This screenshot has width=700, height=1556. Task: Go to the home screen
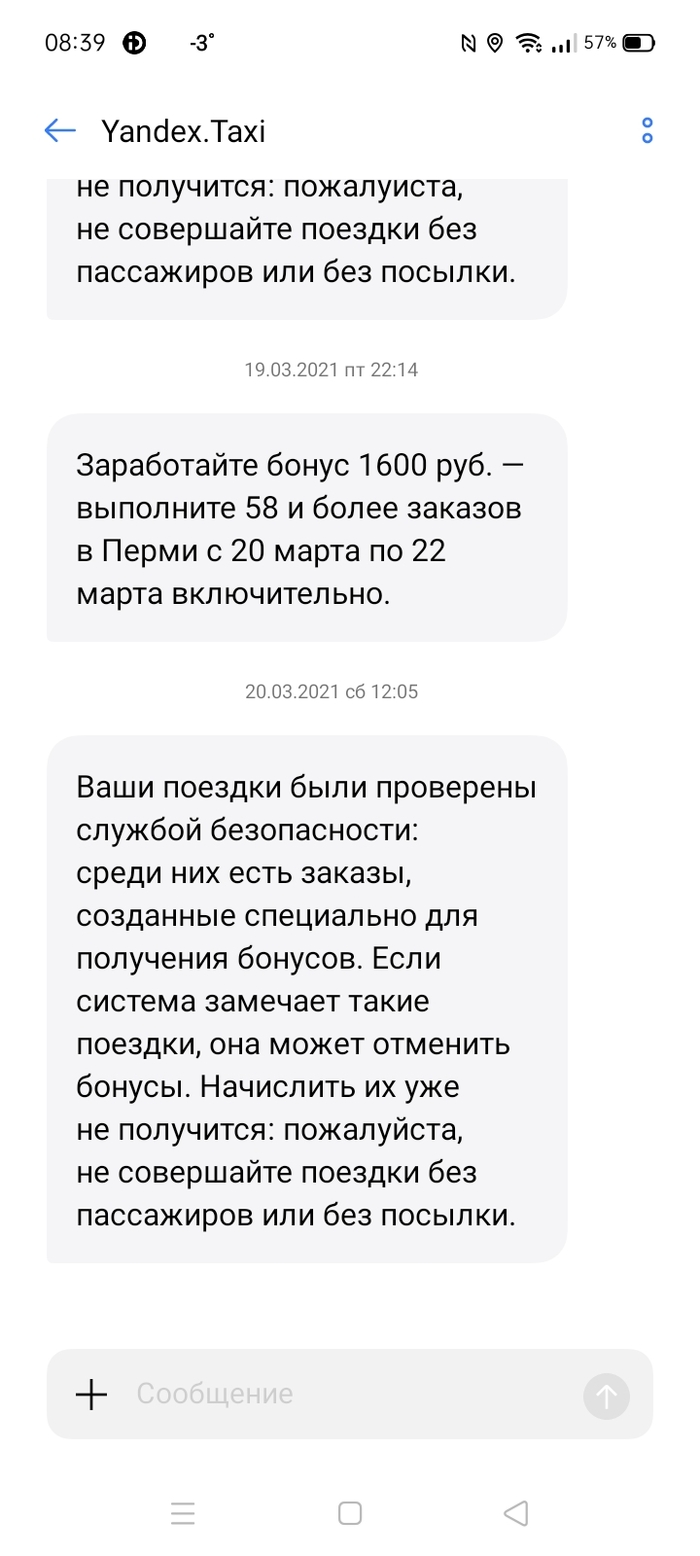349,1513
